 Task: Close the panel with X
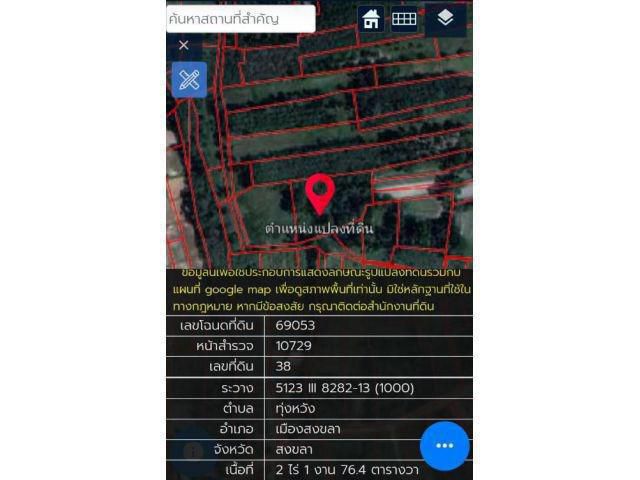[184, 45]
